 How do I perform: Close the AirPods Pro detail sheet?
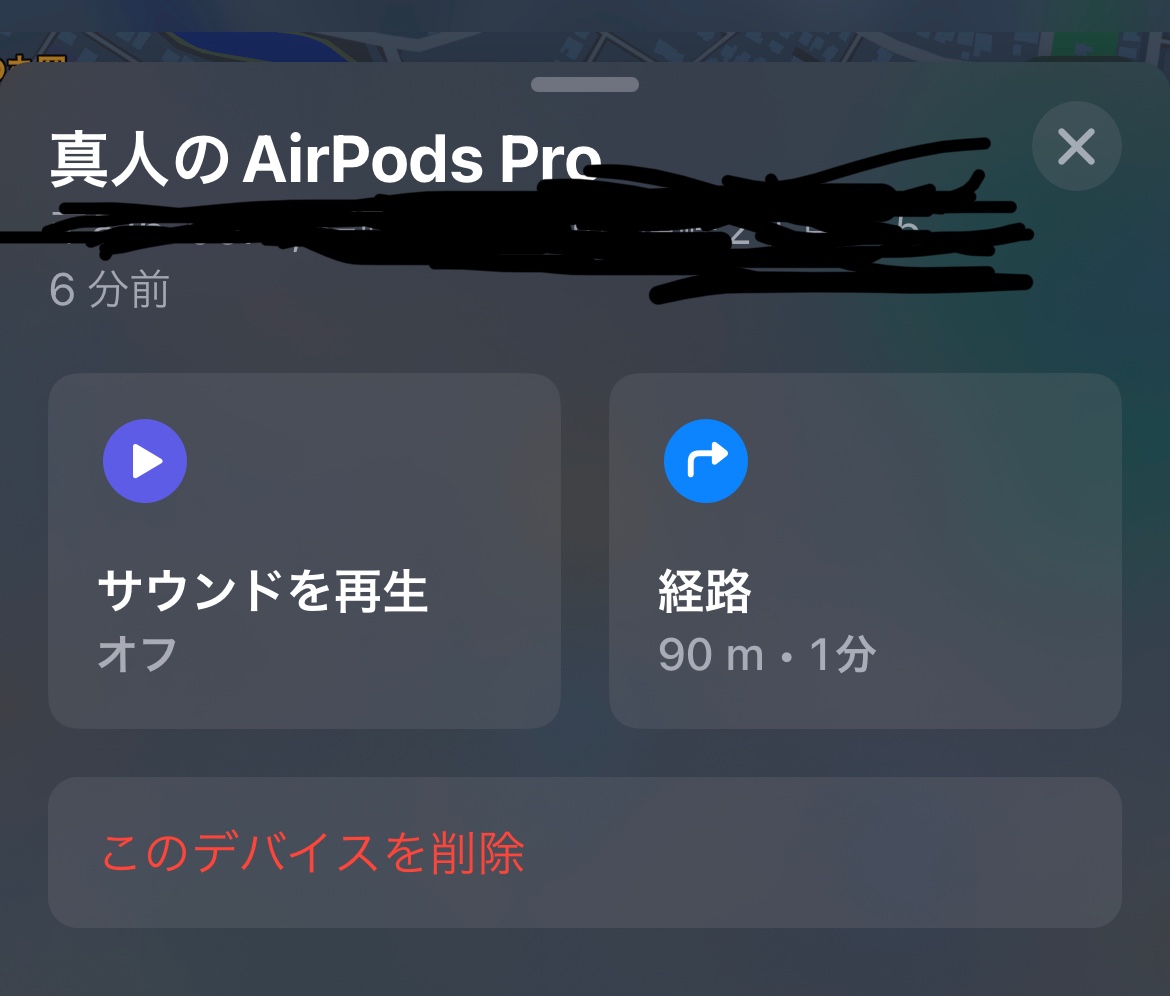click(1076, 147)
